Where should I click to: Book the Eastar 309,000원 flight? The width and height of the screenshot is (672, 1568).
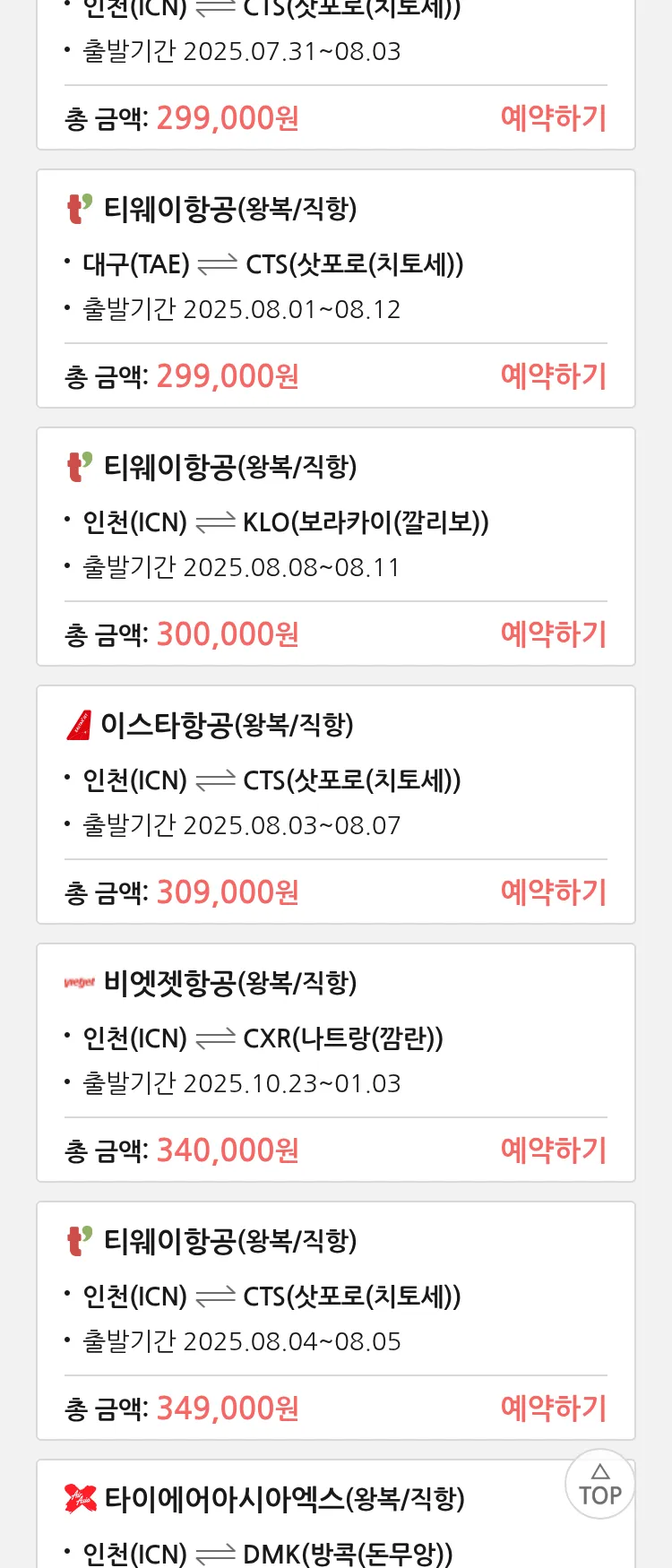click(x=553, y=892)
